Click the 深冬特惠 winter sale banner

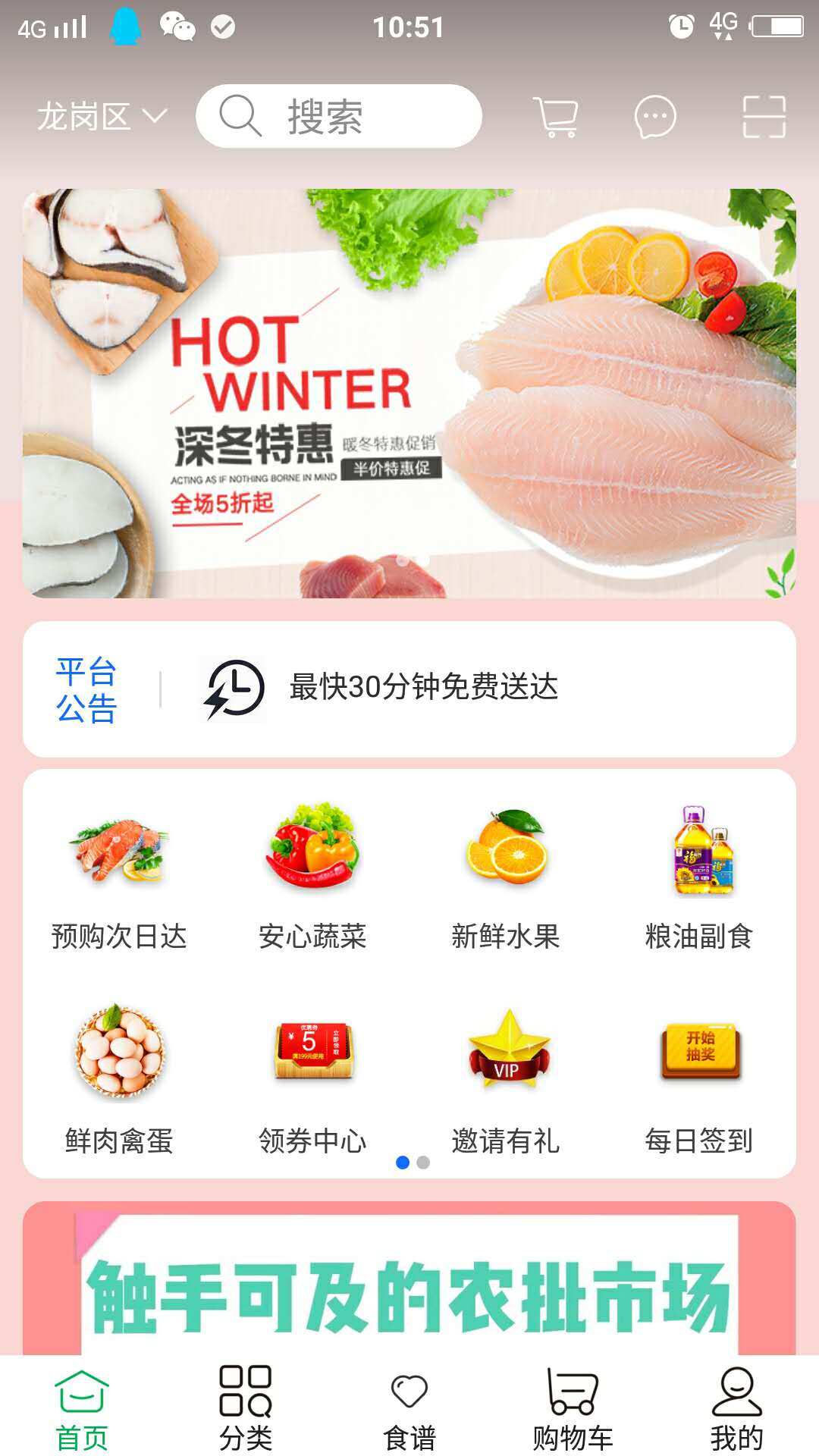[409, 394]
